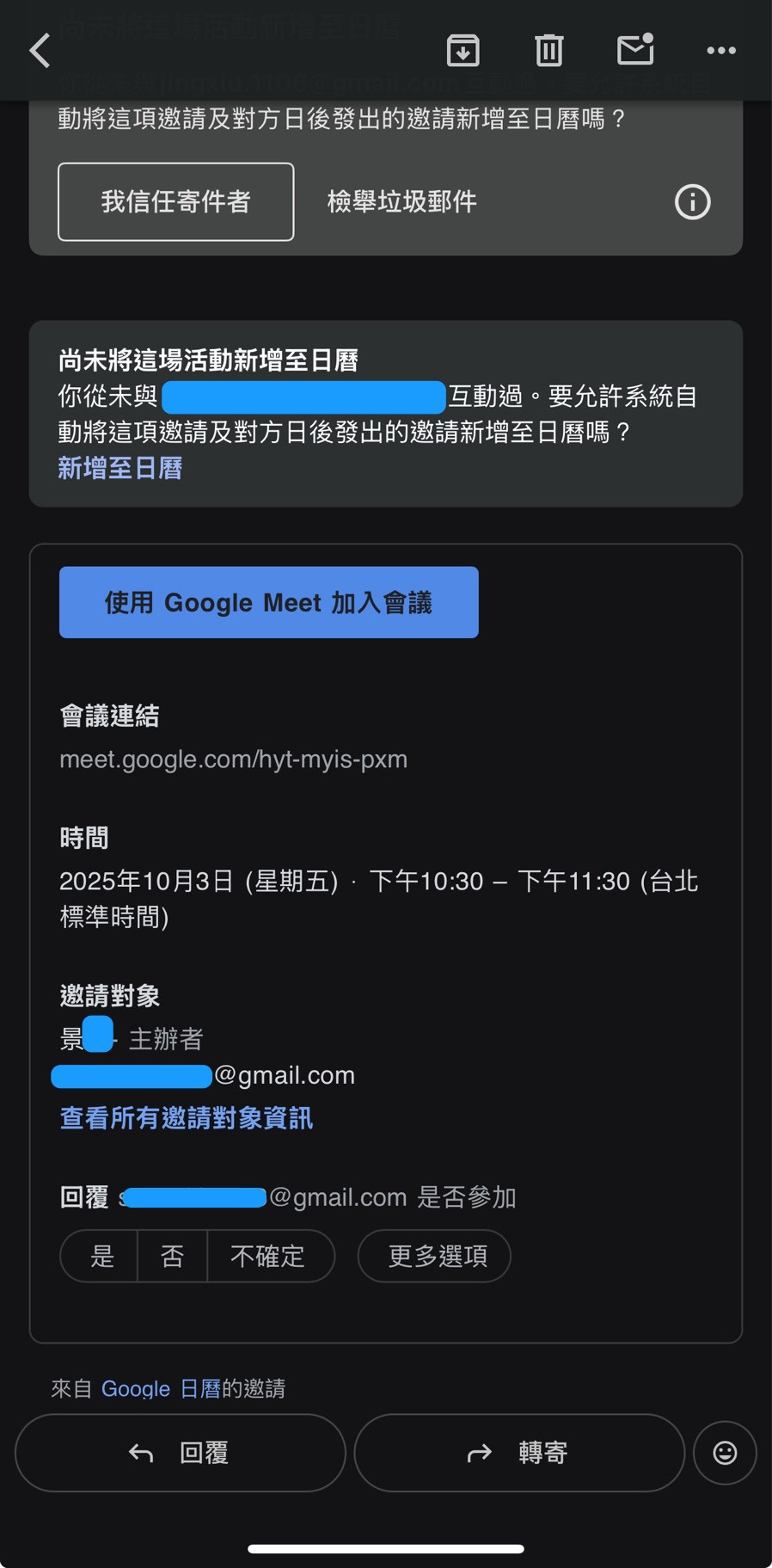Delete this email with the trash icon
The height and width of the screenshot is (1568, 772).
(548, 51)
